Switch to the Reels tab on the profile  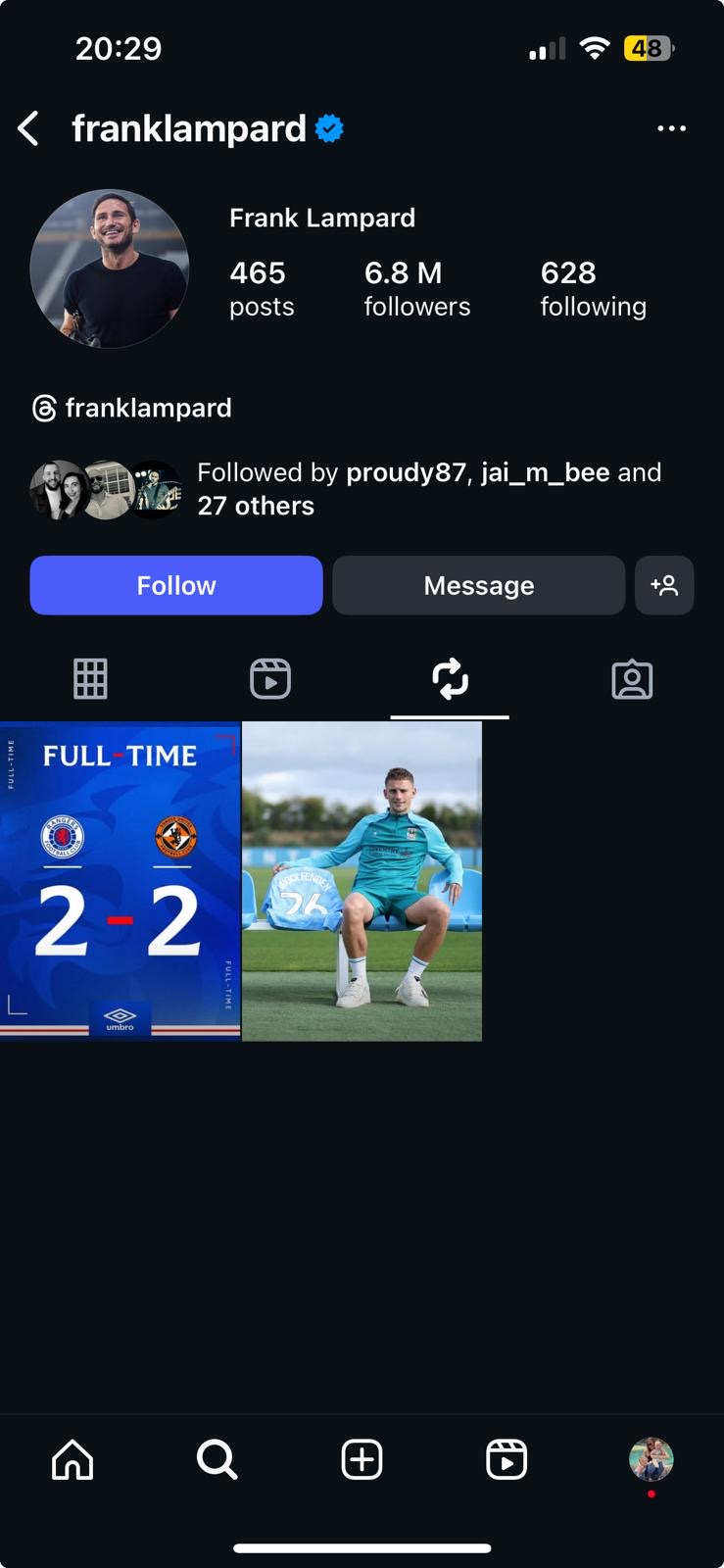point(270,678)
